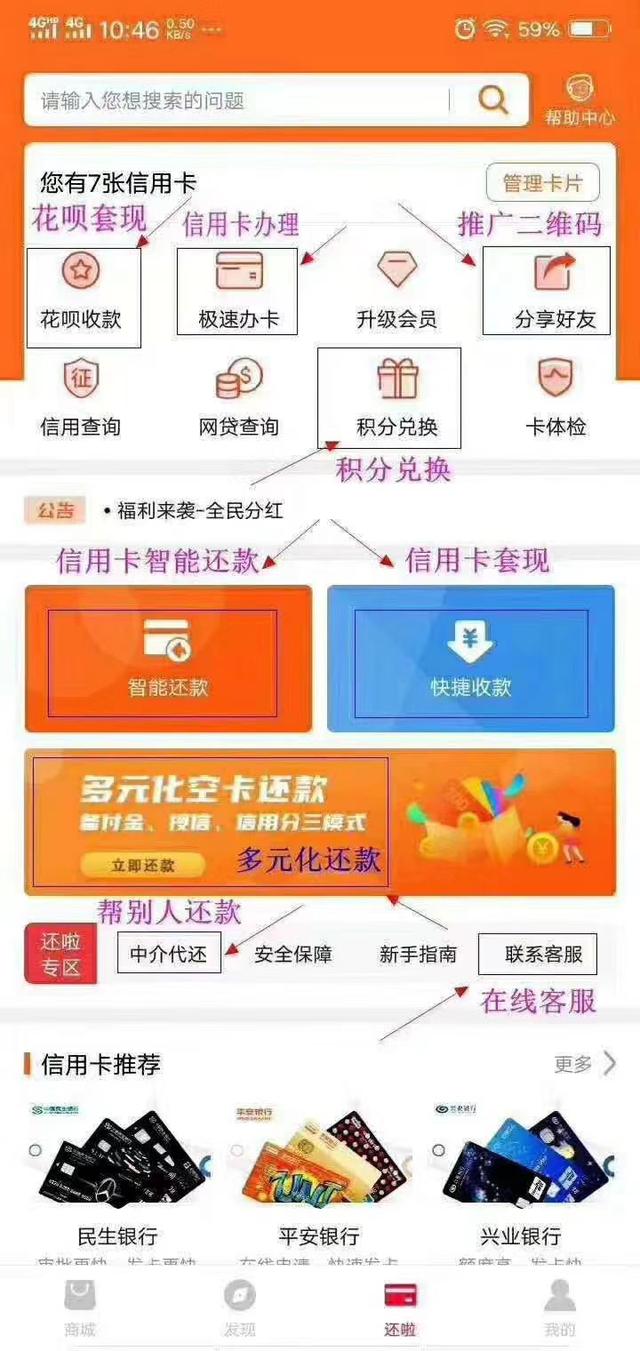Switch to the 商城 tab
This screenshot has height=1351, width=640.
click(x=80, y=1309)
